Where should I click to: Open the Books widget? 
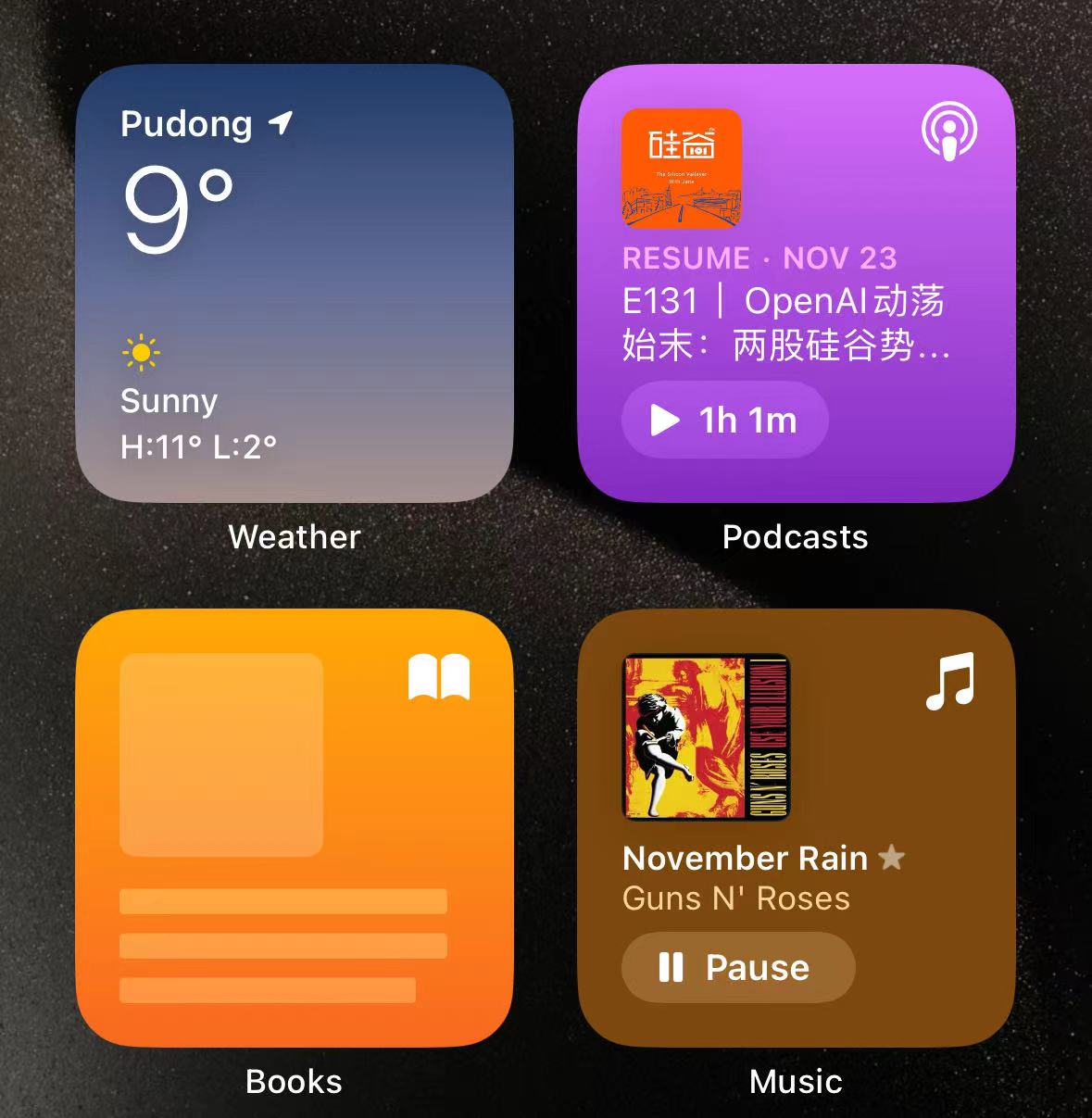(295, 828)
